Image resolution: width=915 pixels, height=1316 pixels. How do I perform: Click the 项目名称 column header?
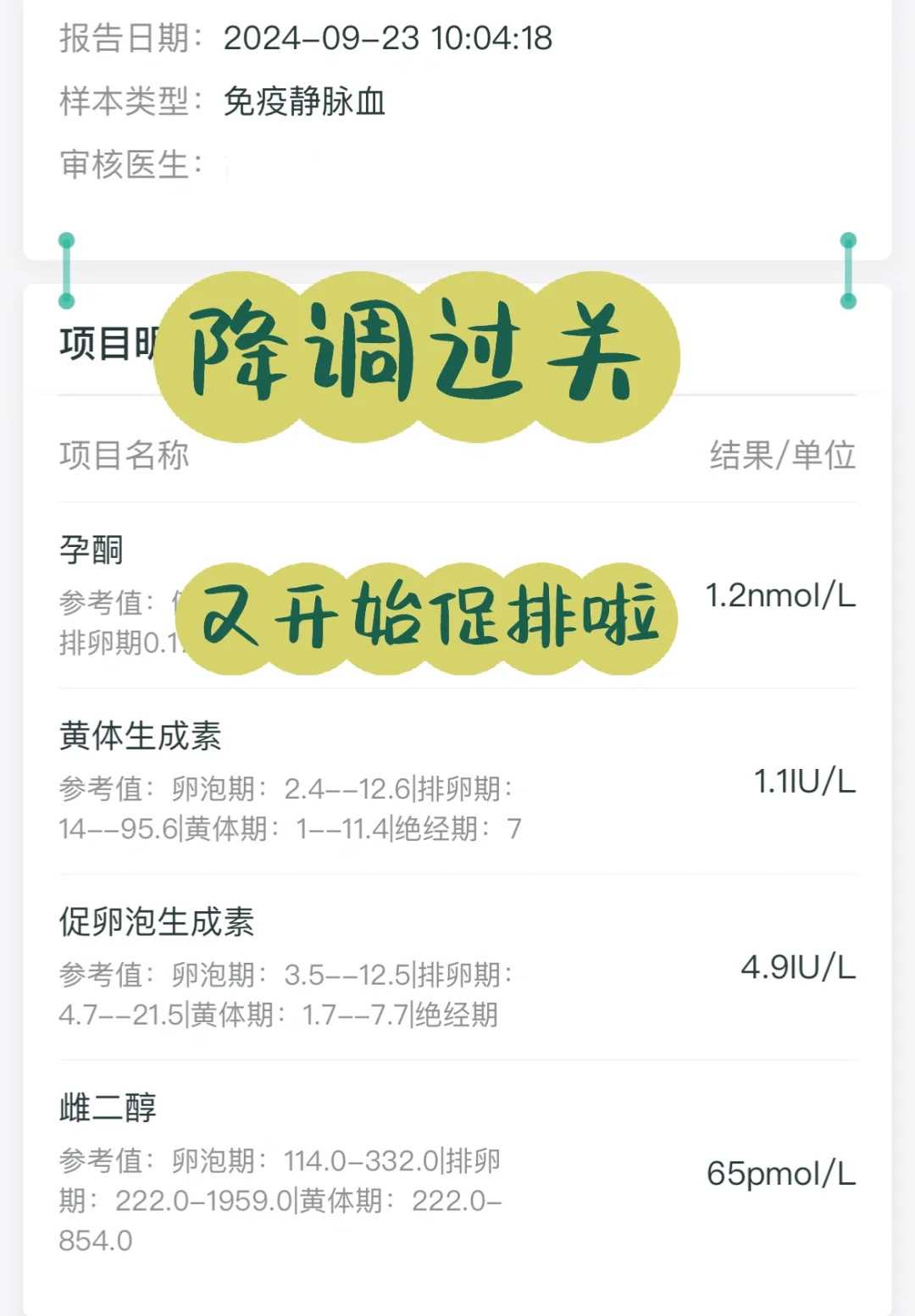point(125,456)
